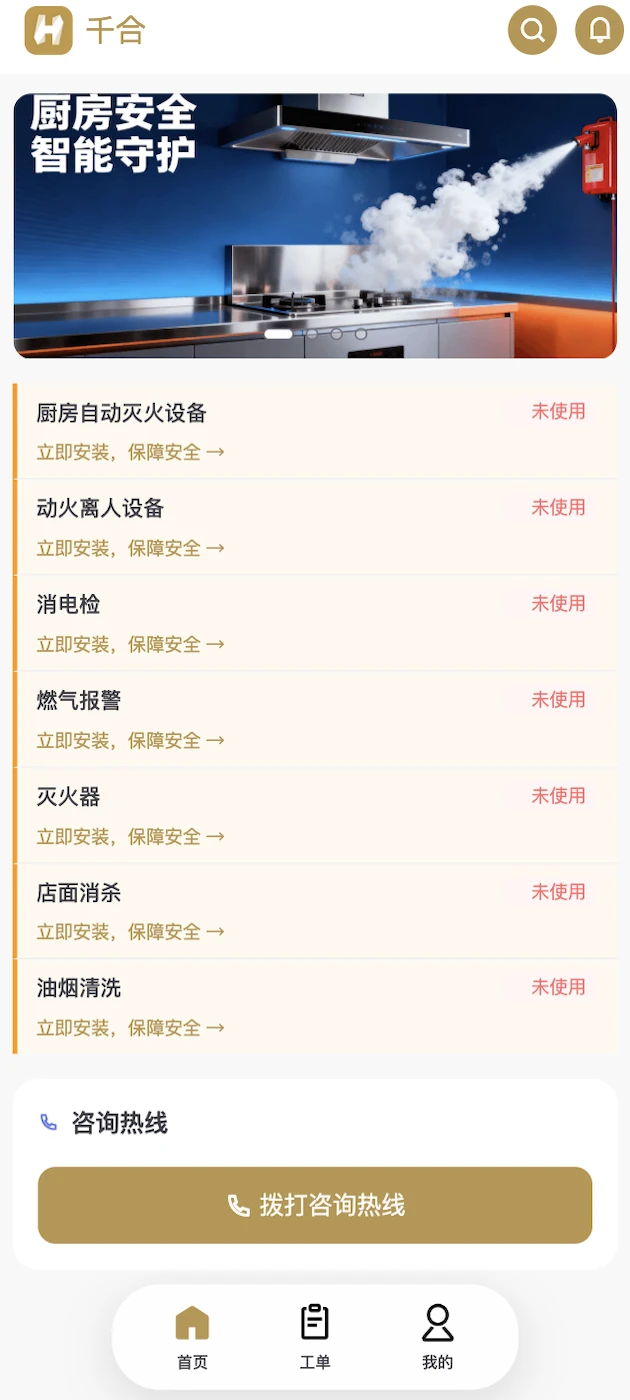The image size is (630, 1400).
Task: Open the 消电检 service row
Action: coord(315,623)
